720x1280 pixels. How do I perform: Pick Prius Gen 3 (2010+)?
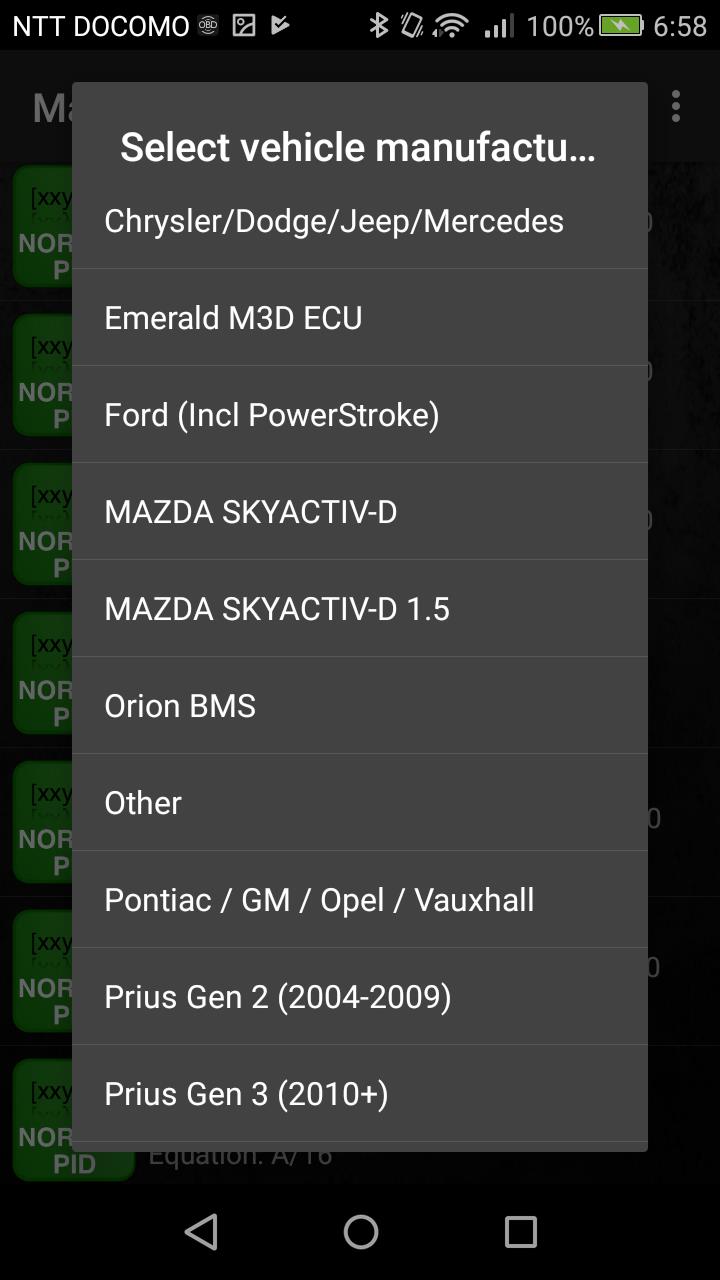(360, 1093)
